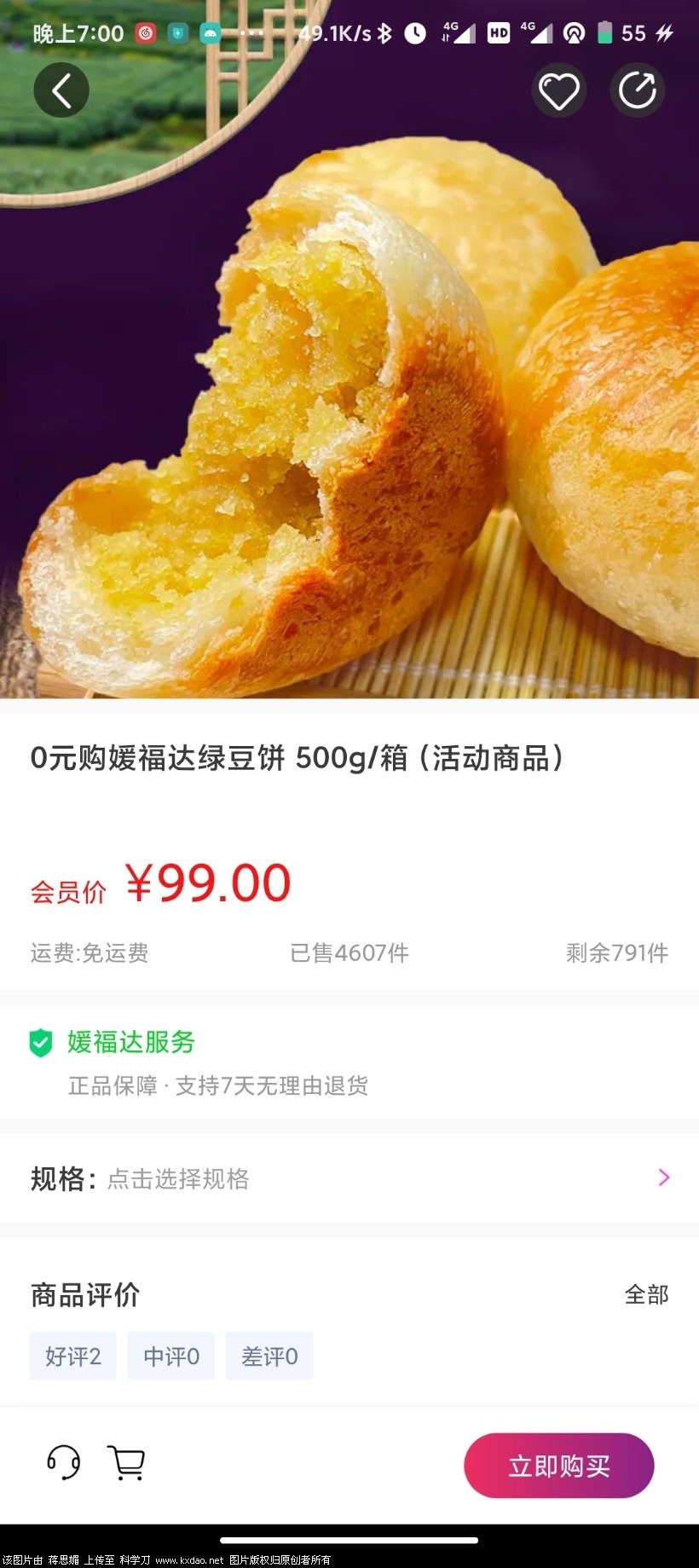This screenshot has width=699, height=1568.
Task: Click the green shield service guarantee icon
Action: point(38,1042)
